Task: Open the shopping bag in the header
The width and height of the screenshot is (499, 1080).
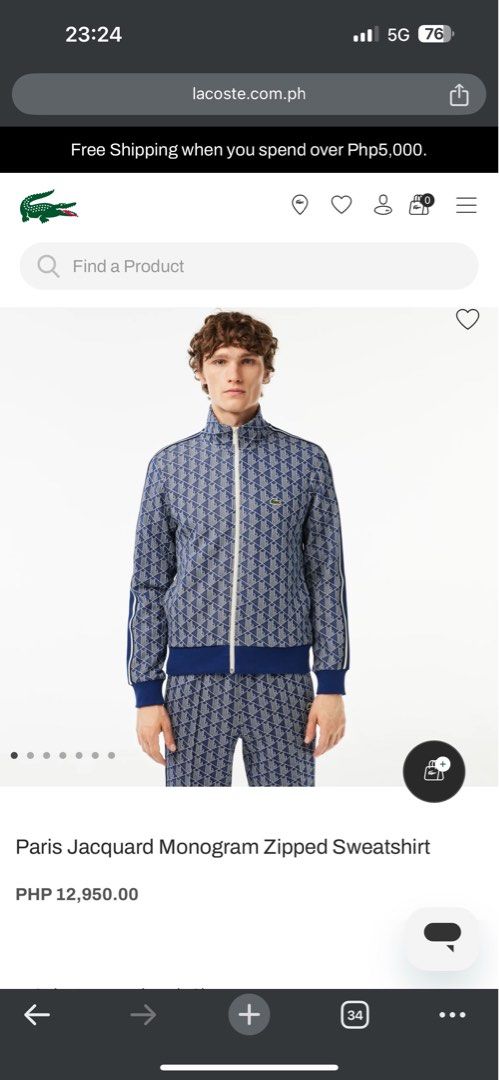Action: point(421,205)
